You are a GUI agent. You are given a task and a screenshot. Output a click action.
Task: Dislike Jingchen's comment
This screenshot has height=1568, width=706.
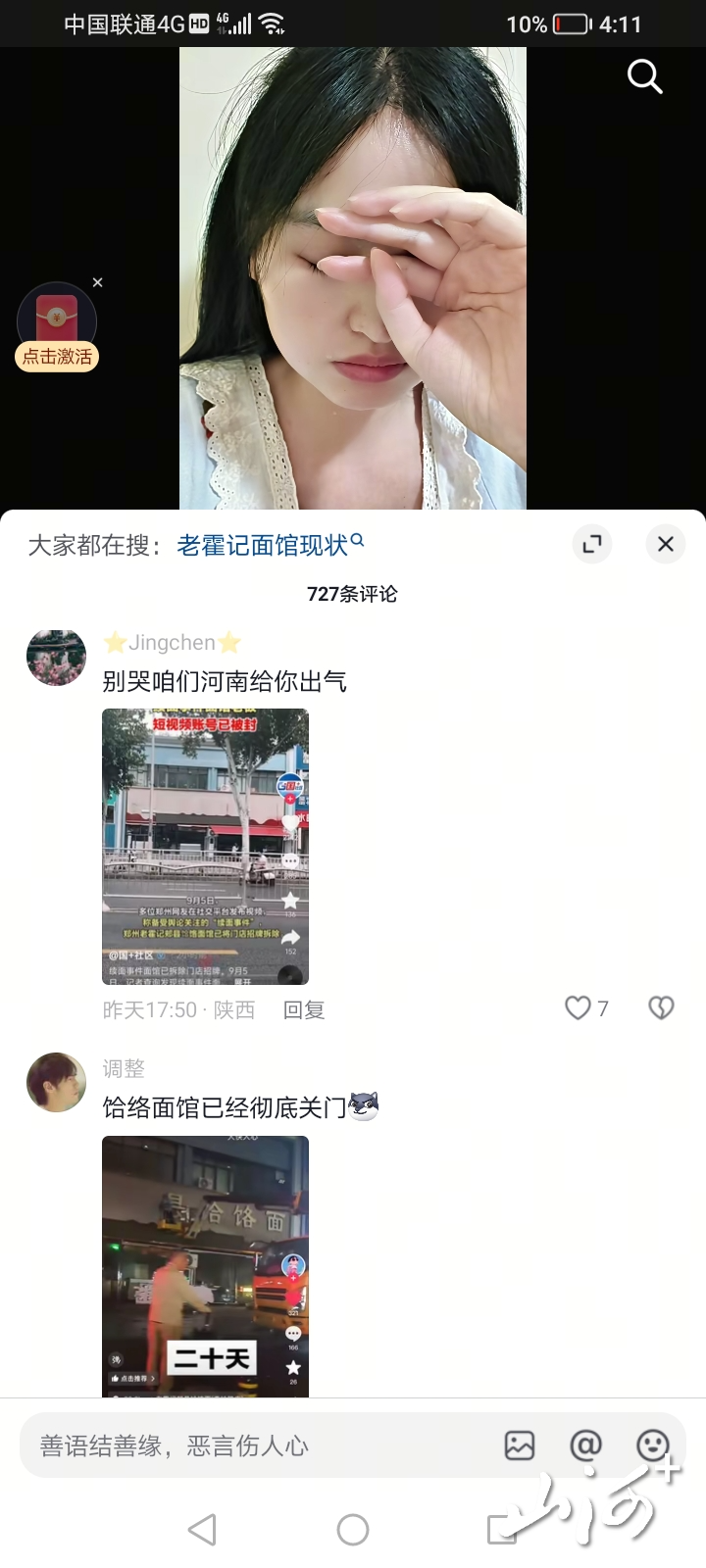coord(661,1007)
